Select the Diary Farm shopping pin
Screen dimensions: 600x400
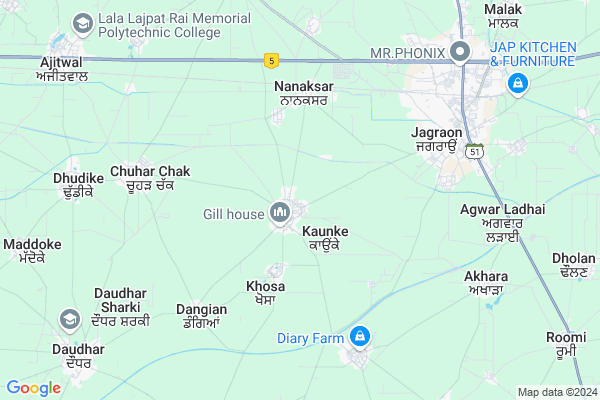[361, 337]
